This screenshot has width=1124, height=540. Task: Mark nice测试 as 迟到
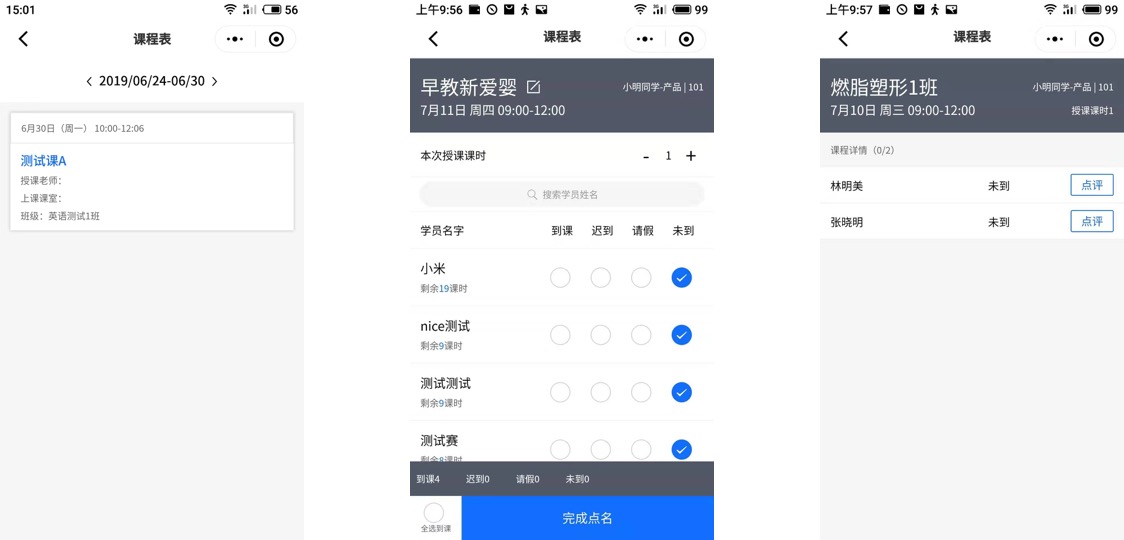[601, 335]
